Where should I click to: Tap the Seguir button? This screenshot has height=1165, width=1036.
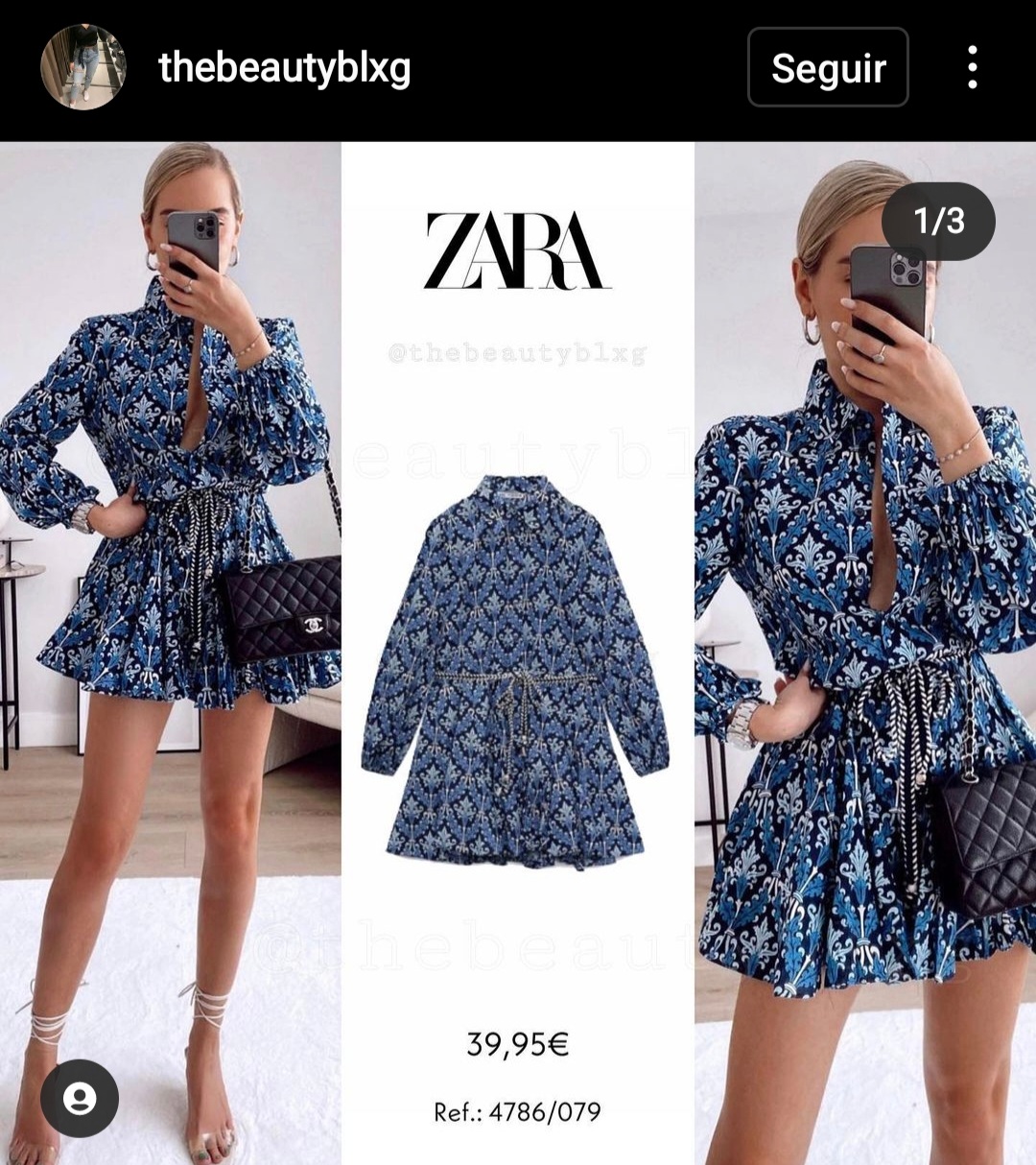coord(827,67)
